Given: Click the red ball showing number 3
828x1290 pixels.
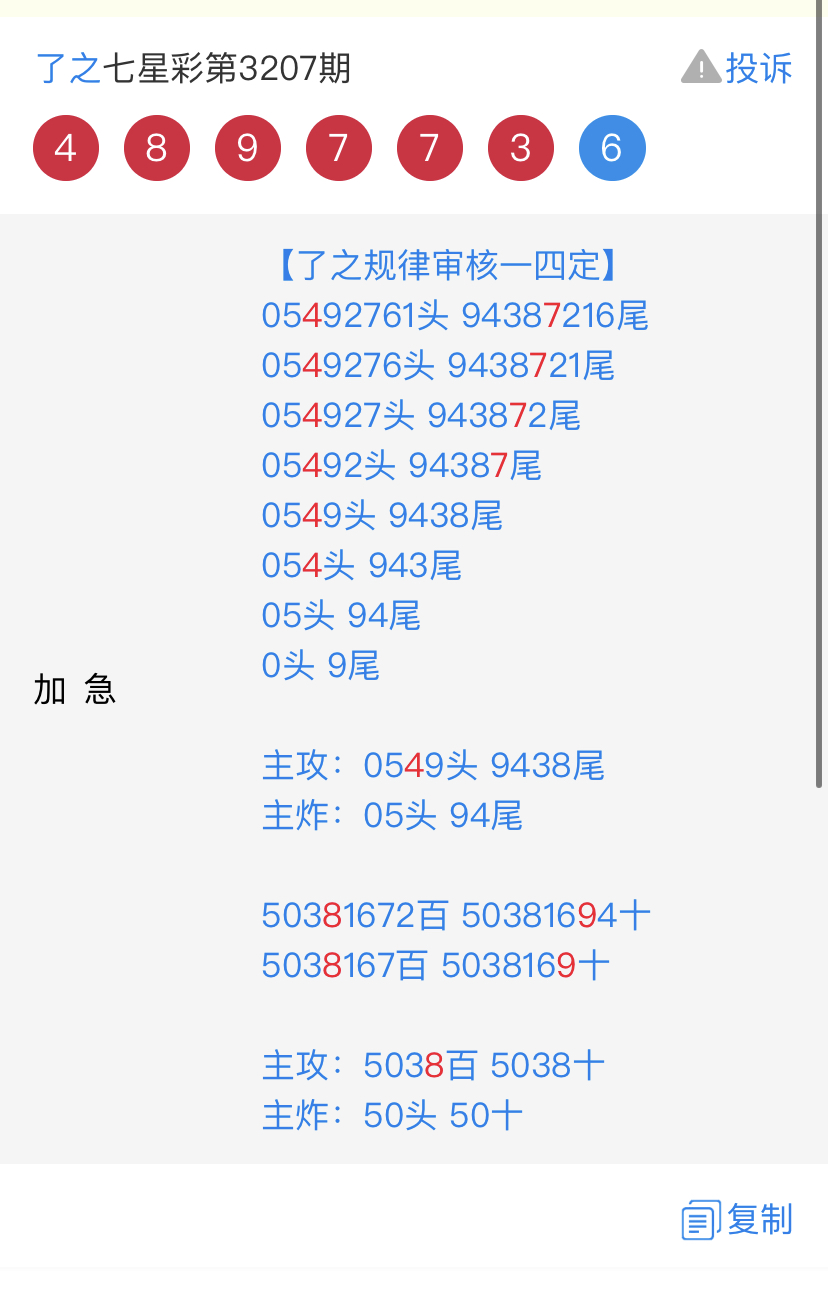Looking at the screenshot, I should tap(520, 147).
